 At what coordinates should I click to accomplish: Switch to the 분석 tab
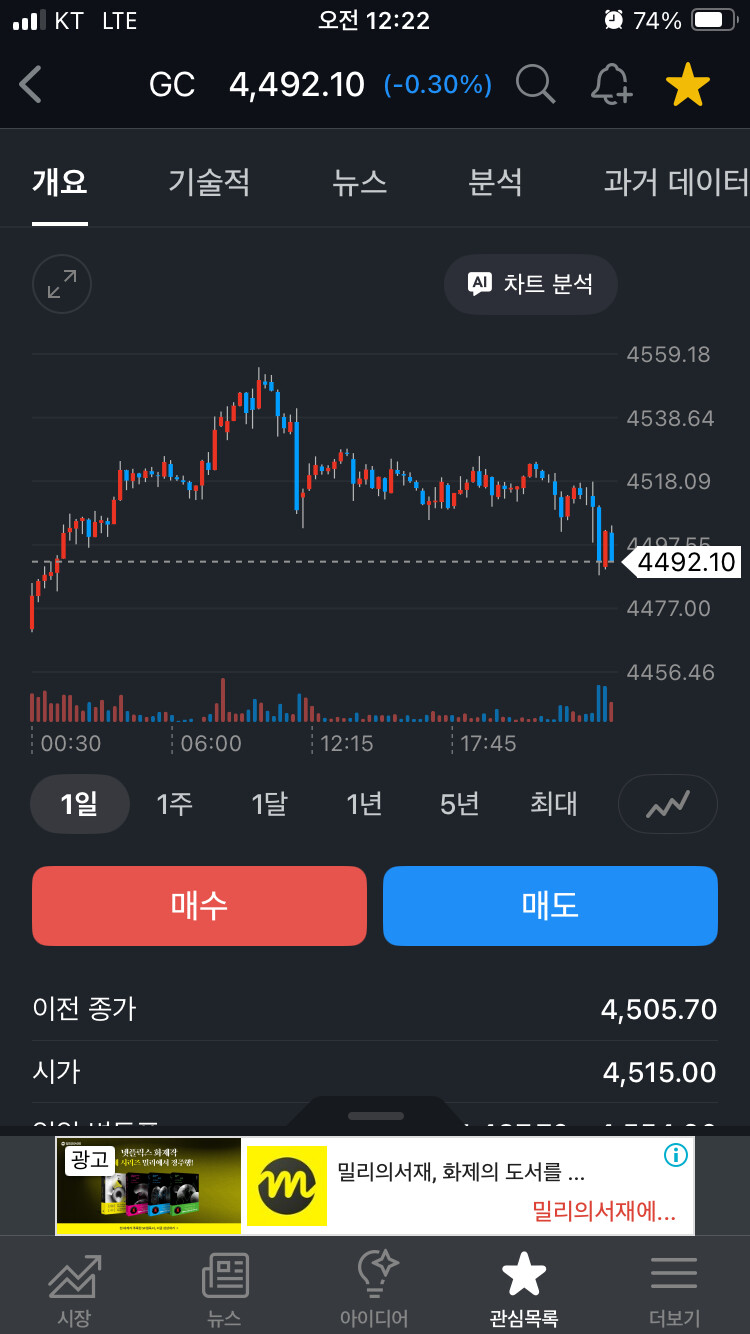495,182
